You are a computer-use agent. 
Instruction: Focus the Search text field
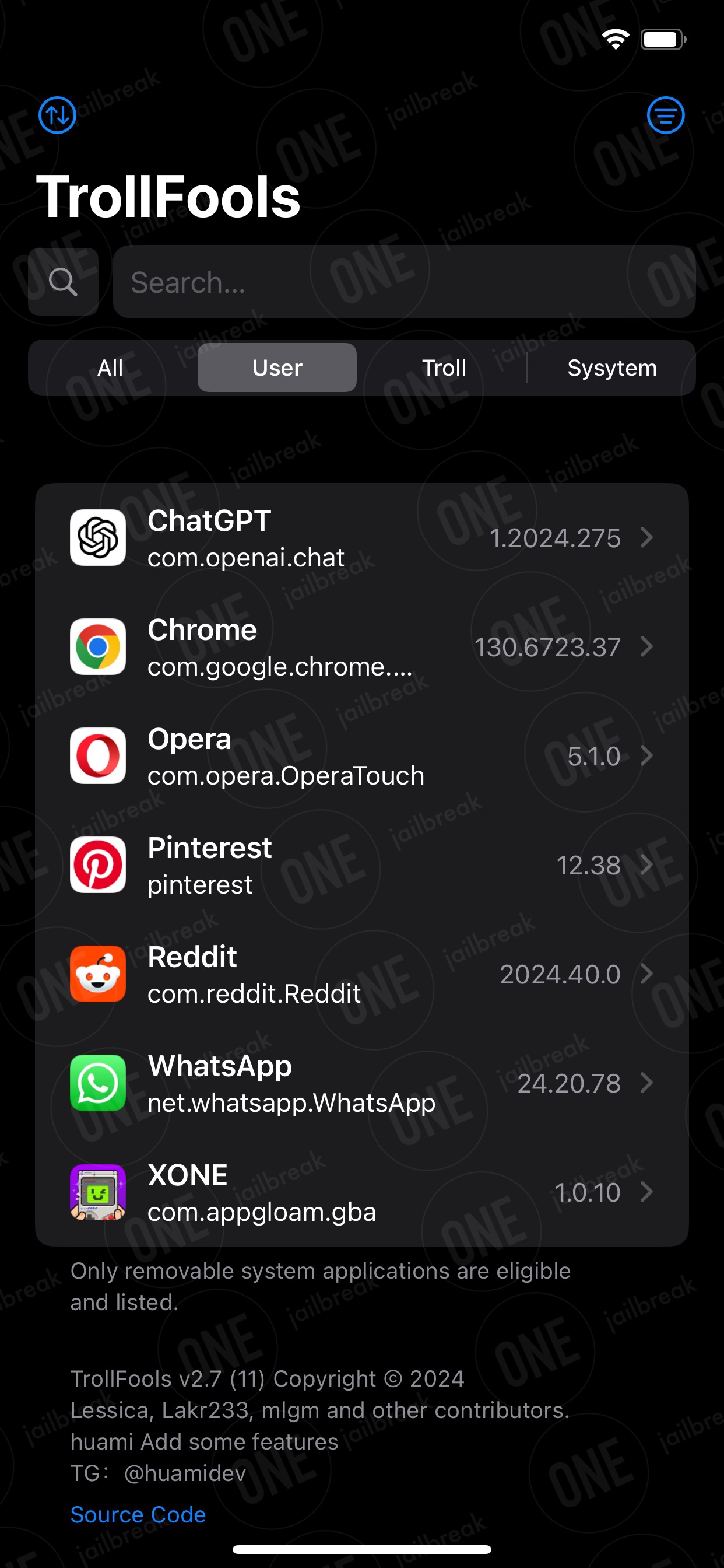[404, 282]
